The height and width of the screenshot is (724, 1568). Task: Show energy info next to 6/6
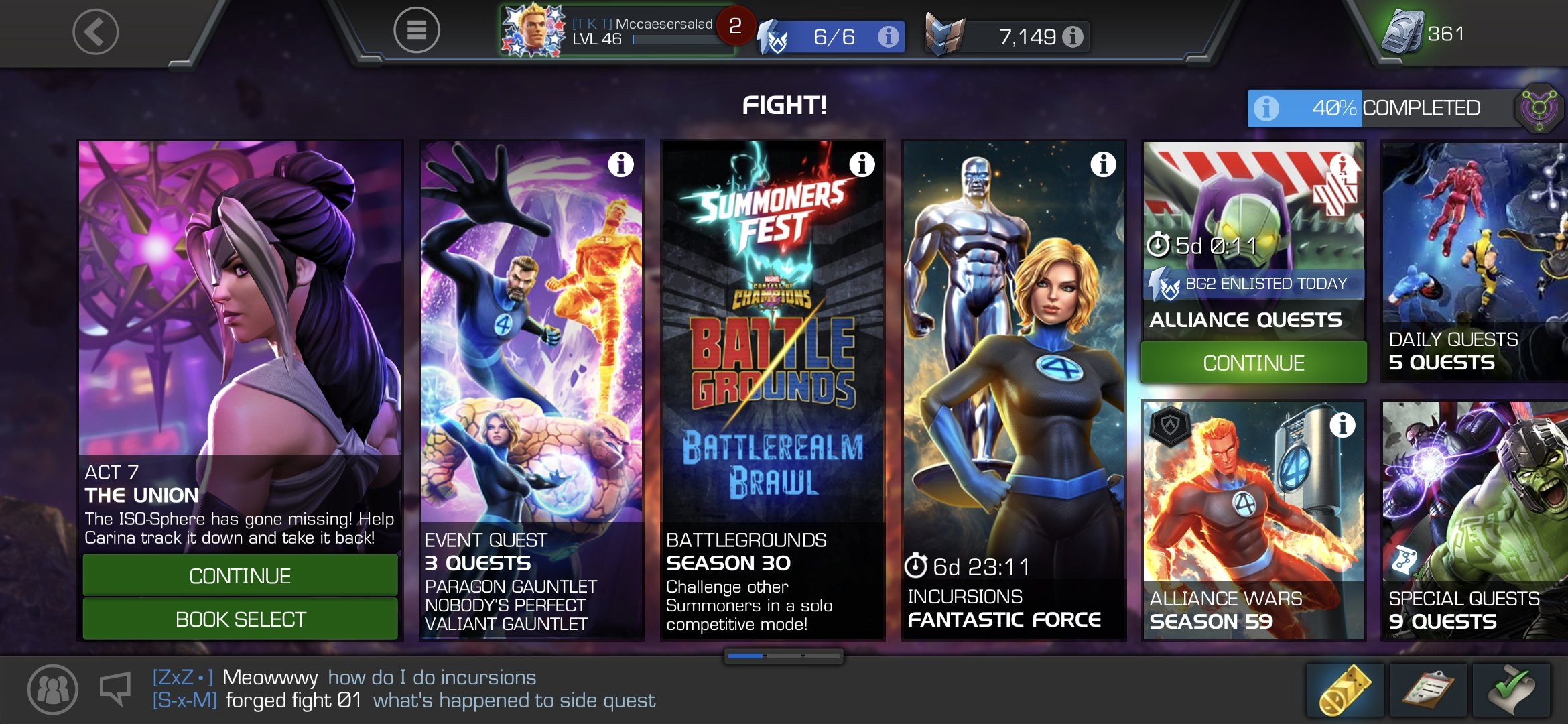tap(888, 37)
